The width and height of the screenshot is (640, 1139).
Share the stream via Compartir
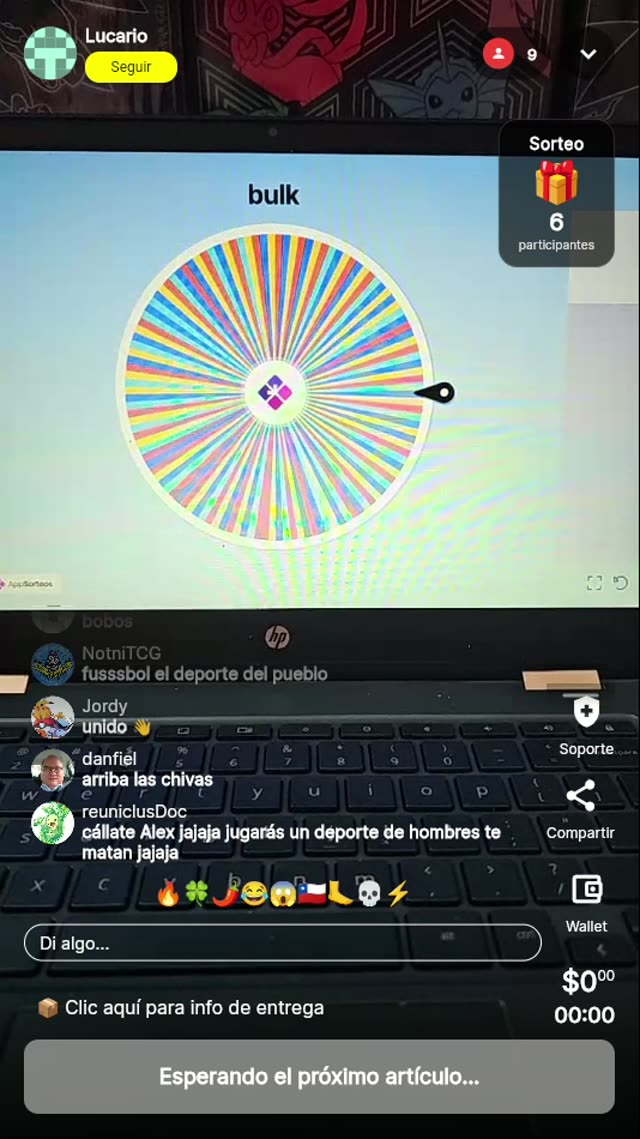coord(580,797)
